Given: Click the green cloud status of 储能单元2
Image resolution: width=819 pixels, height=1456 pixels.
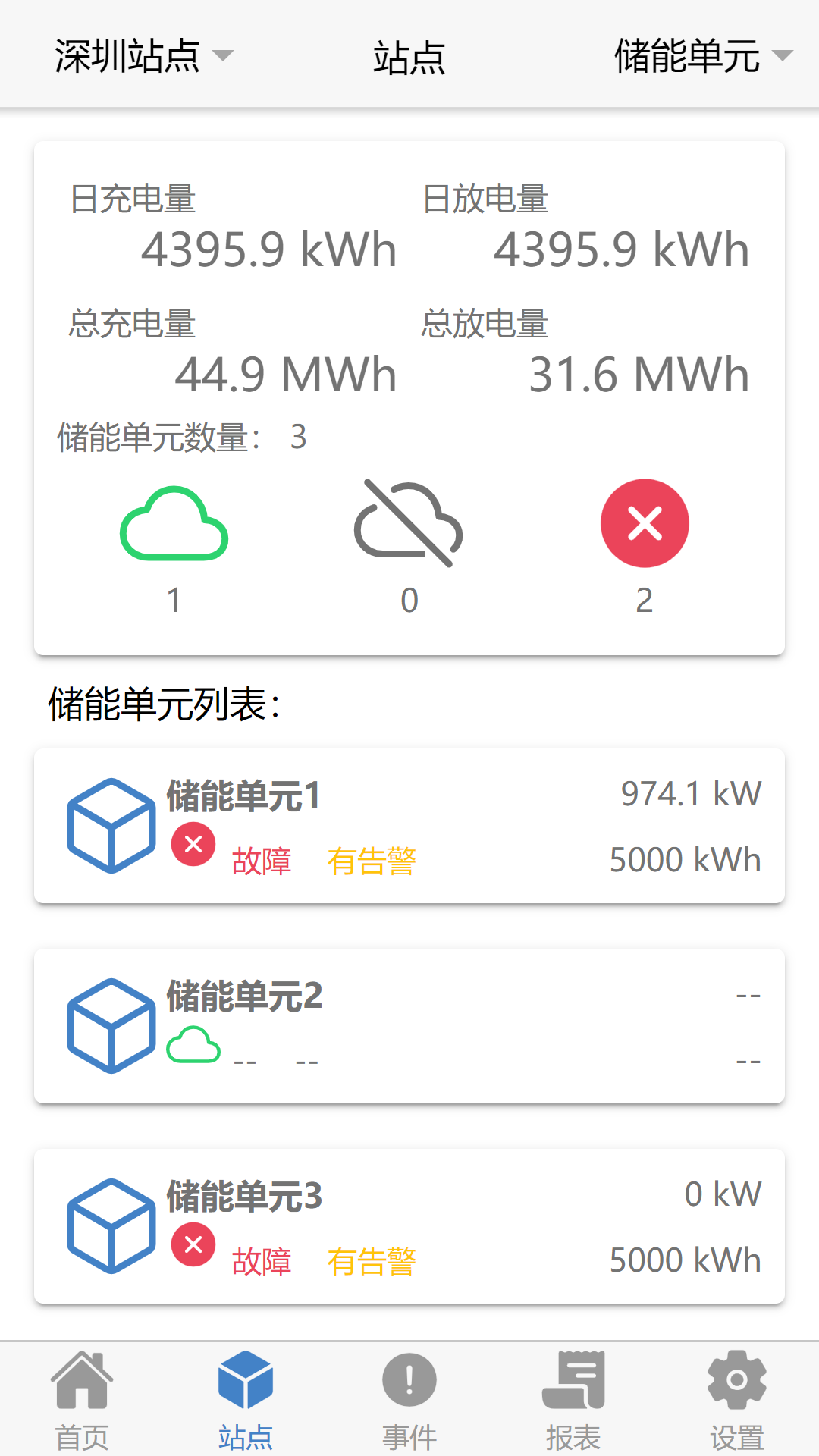Looking at the screenshot, I should tap(192, 1045).
